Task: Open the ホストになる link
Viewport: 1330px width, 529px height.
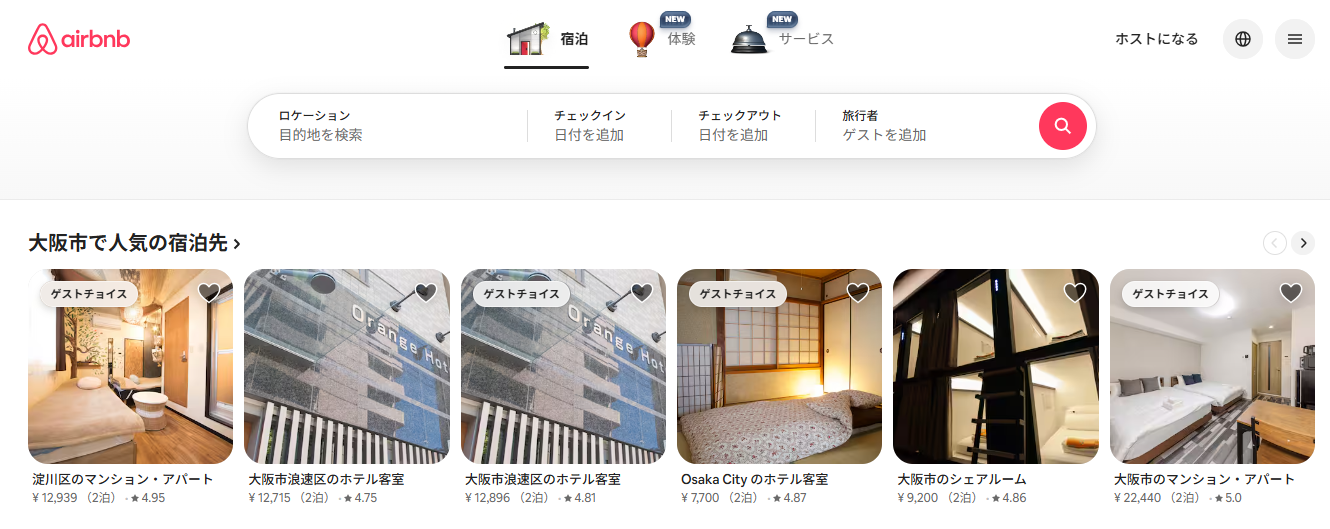Action: pyautogui.click(x=1156, y=40)
